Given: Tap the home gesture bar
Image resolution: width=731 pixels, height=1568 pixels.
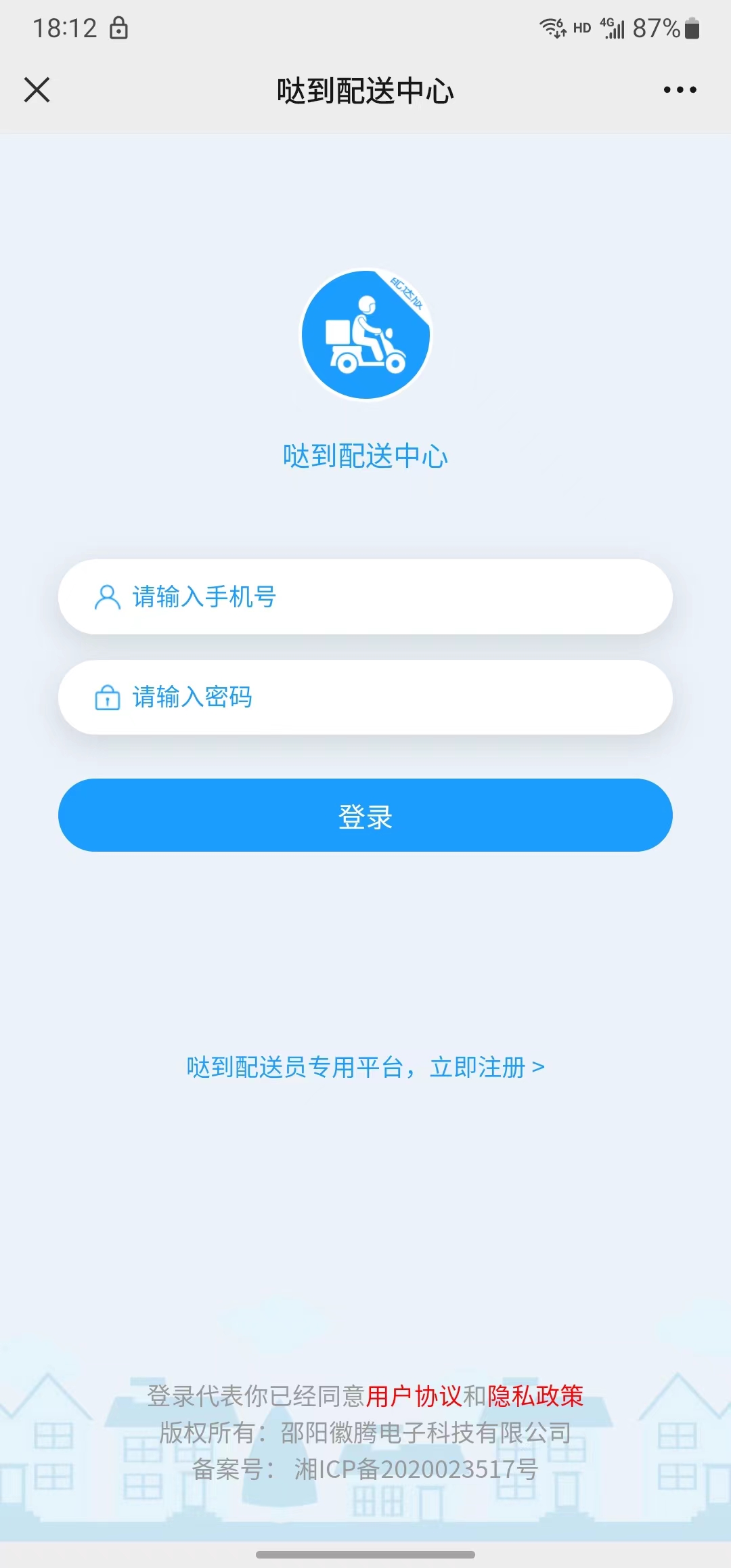Looking at the screenshot, I should [x=365, y=1554].
